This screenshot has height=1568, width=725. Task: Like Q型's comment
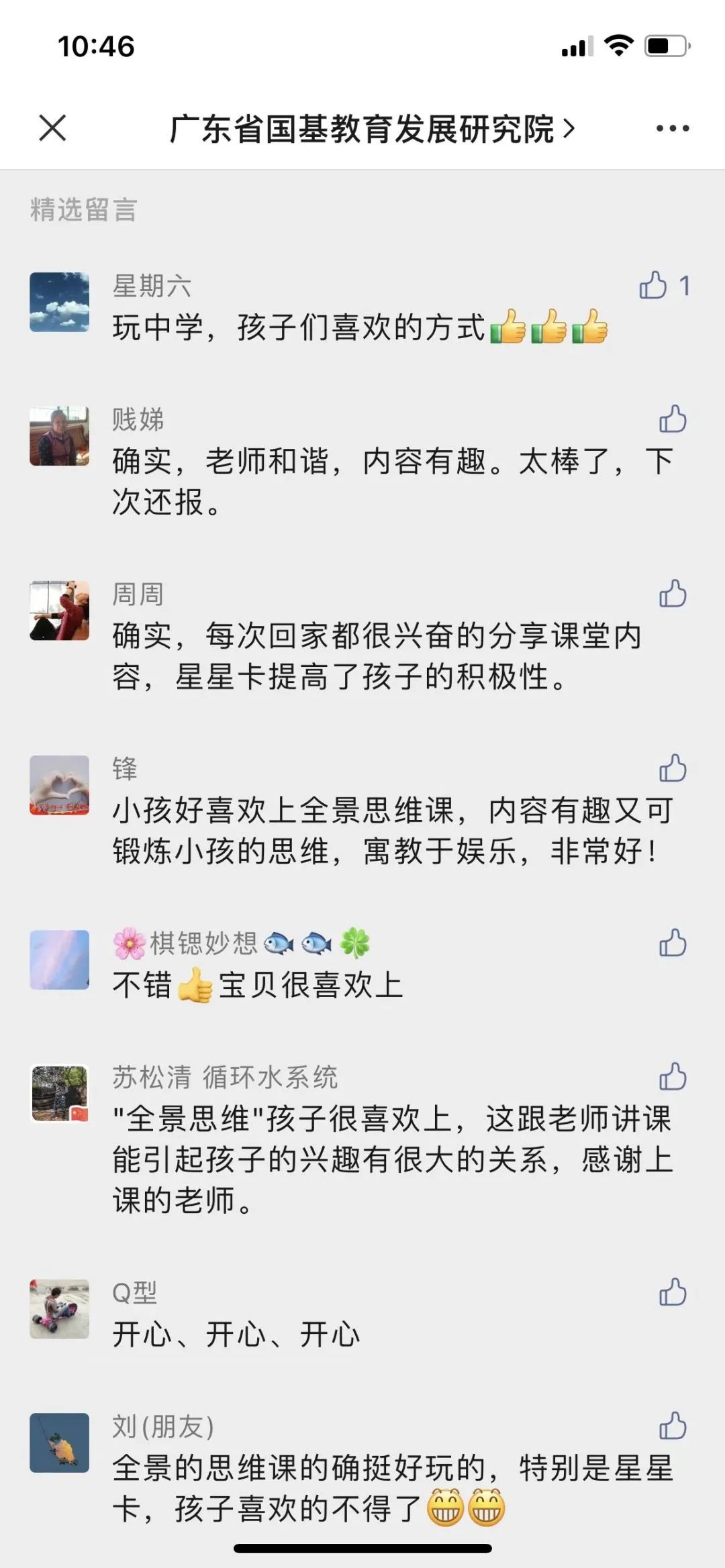tap(672, 1292)
